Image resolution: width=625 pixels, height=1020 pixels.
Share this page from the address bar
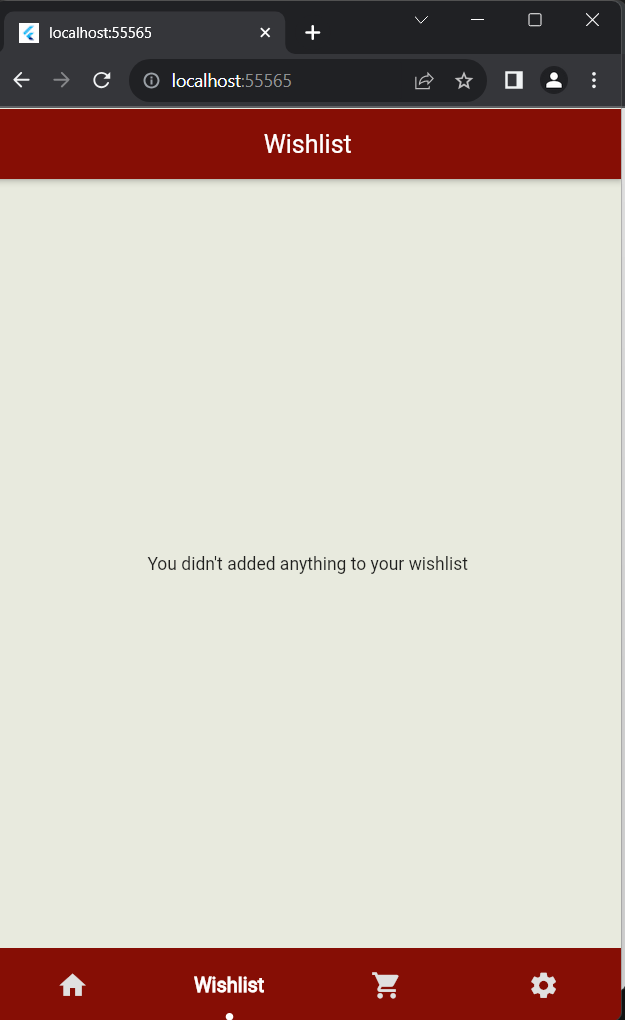424,81
